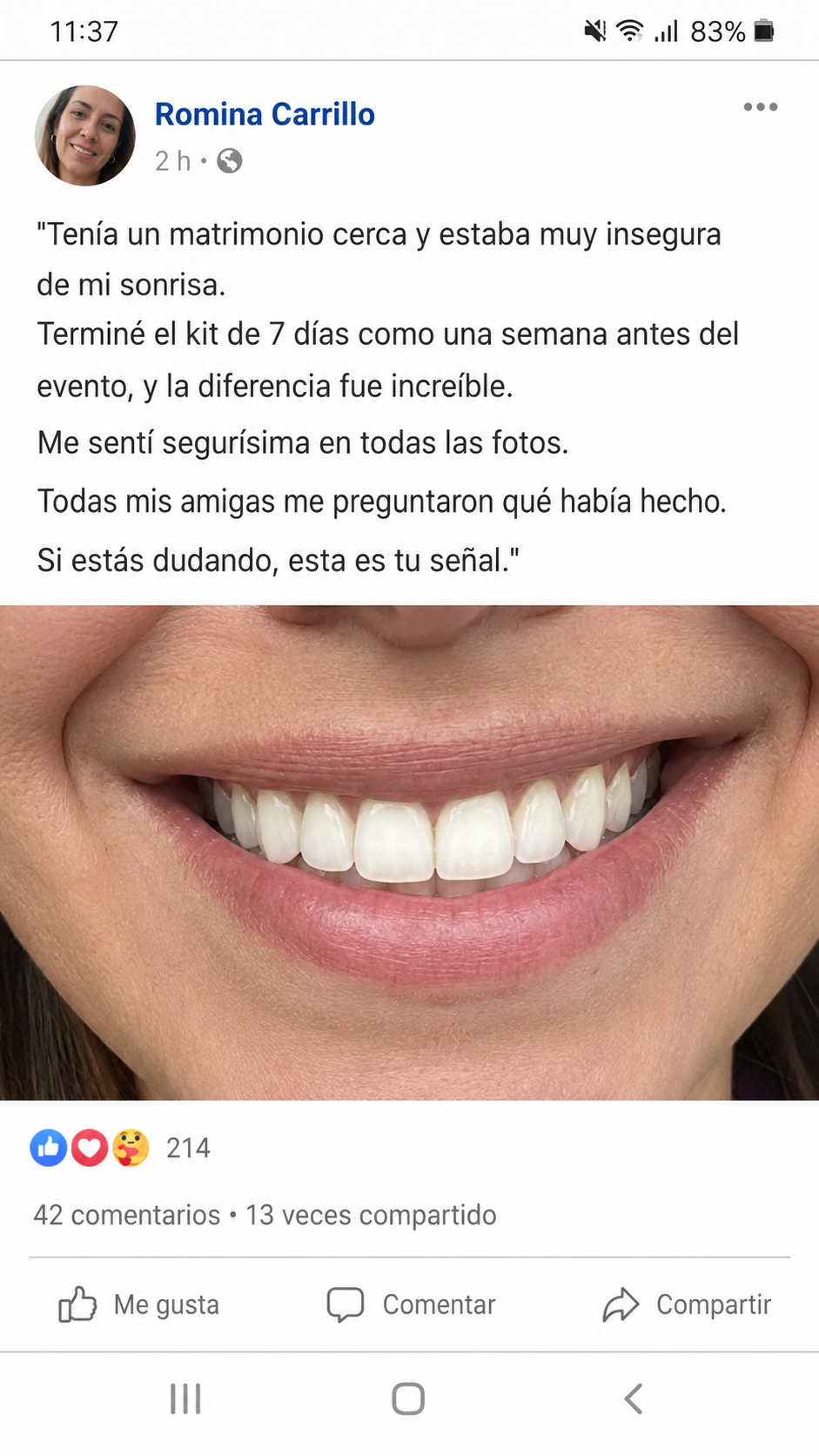Open Romina Carrillo's profile name link

(x=265, y=114)
